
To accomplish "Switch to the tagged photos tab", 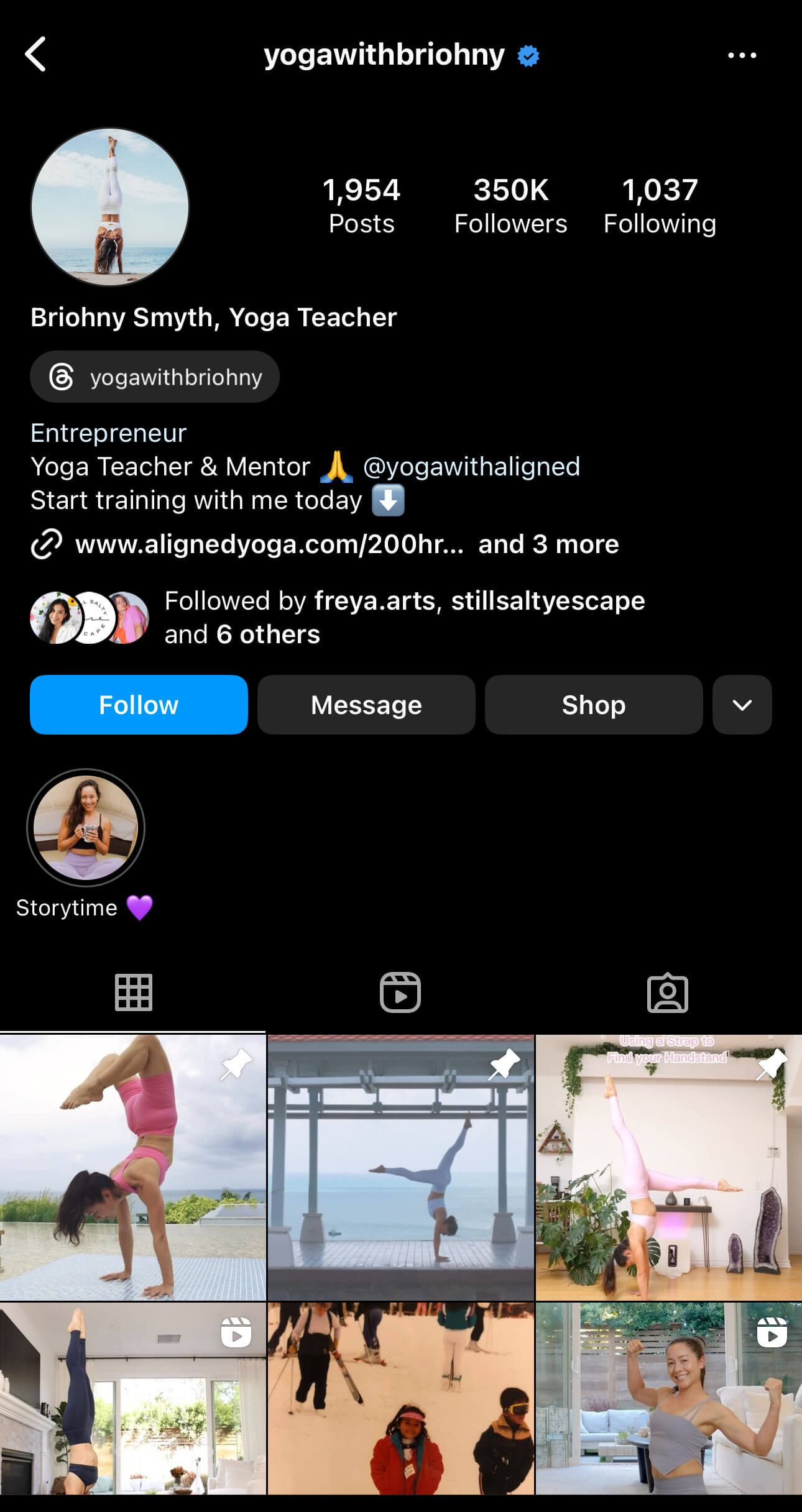I will pos(667,992).
